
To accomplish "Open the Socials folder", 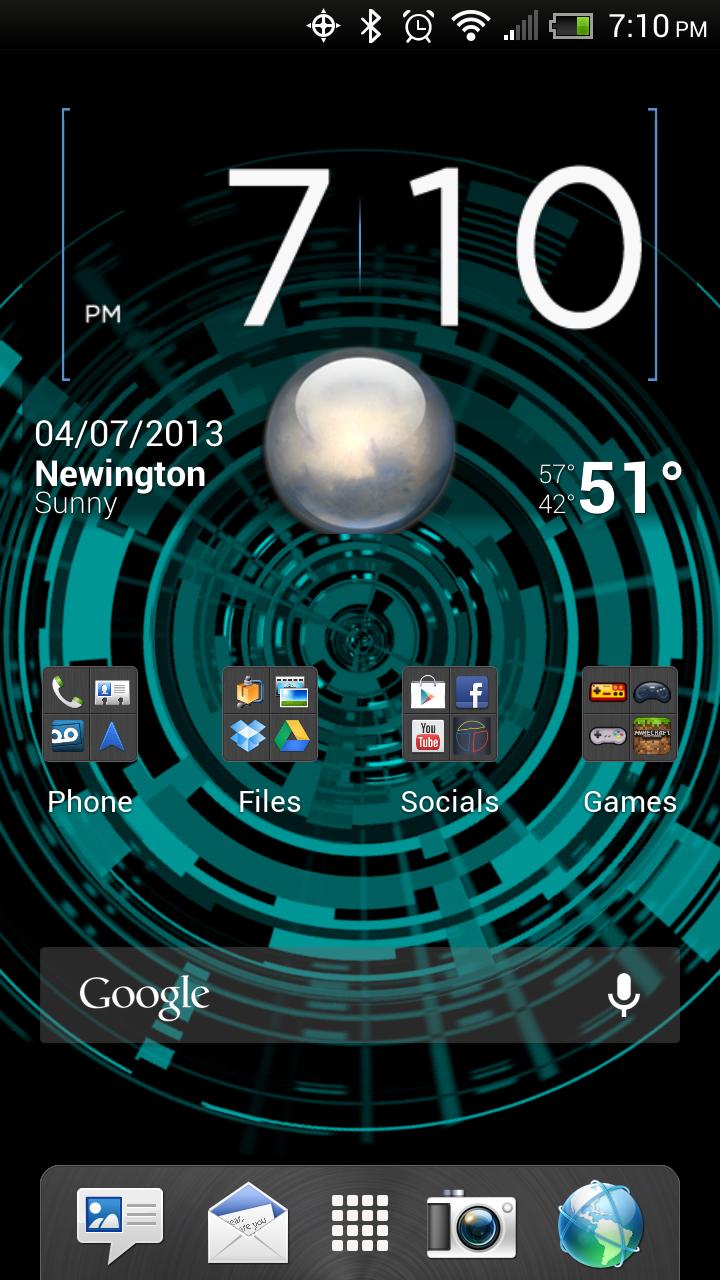I will tap(450, 715).
